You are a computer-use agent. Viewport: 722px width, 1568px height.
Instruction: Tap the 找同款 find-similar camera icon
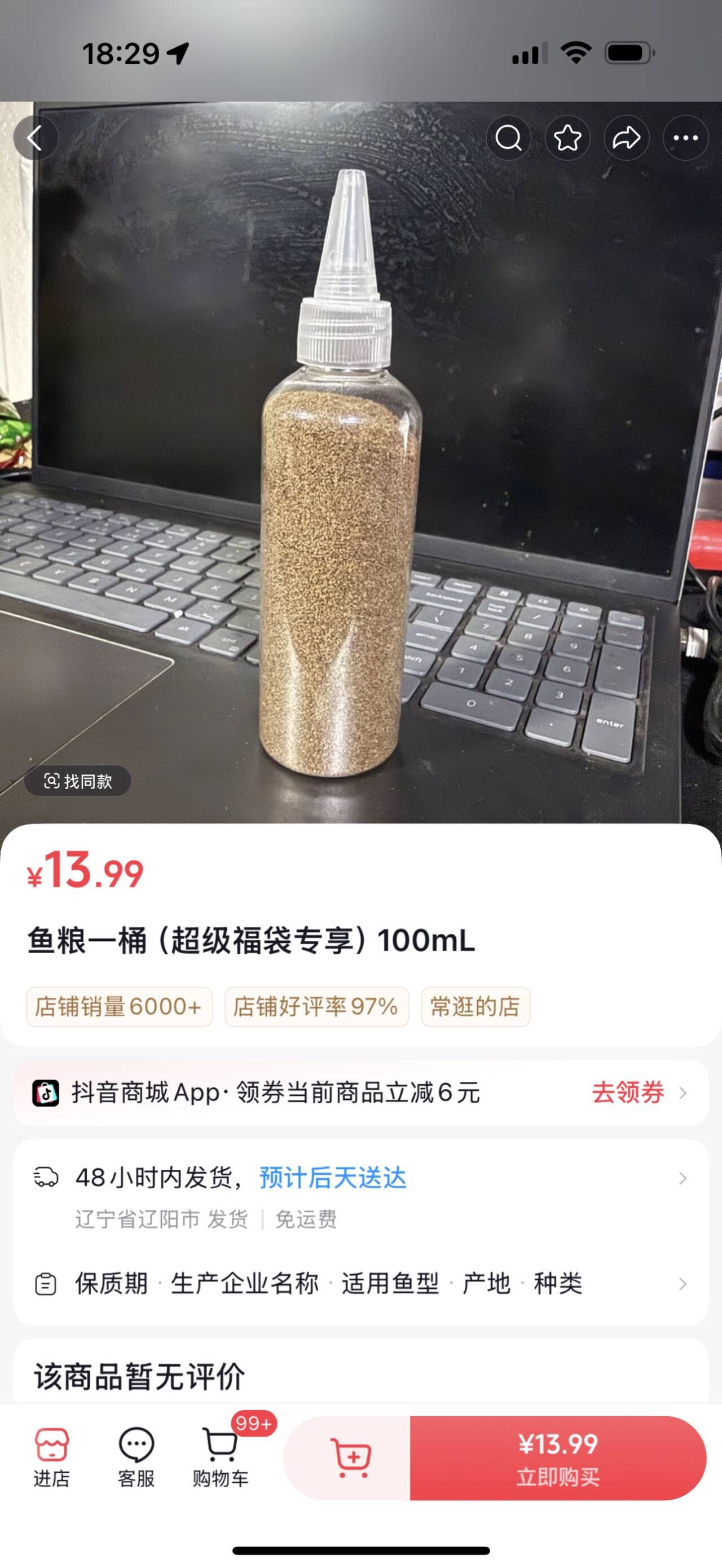[x=54, y=782]
